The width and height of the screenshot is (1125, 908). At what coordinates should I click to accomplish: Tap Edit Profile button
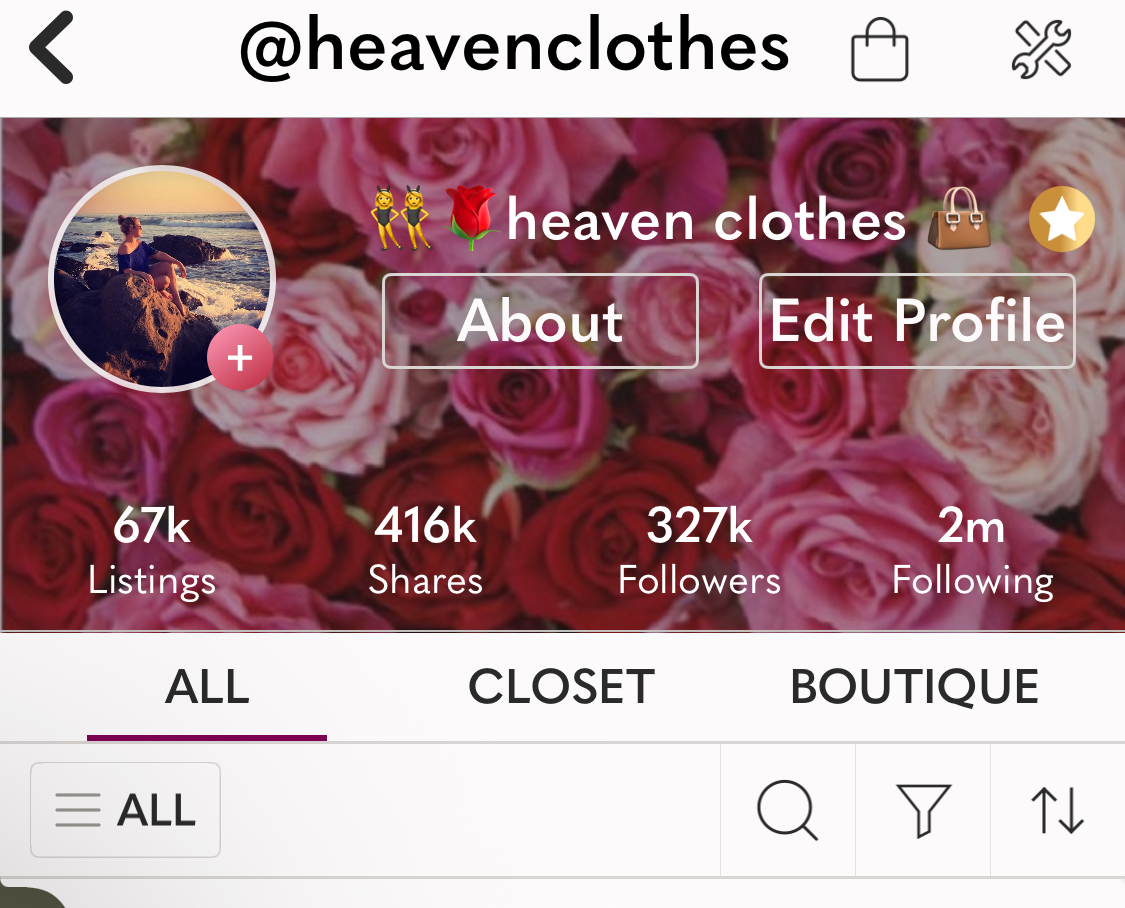pyautogui.click(x=917, y=321)
